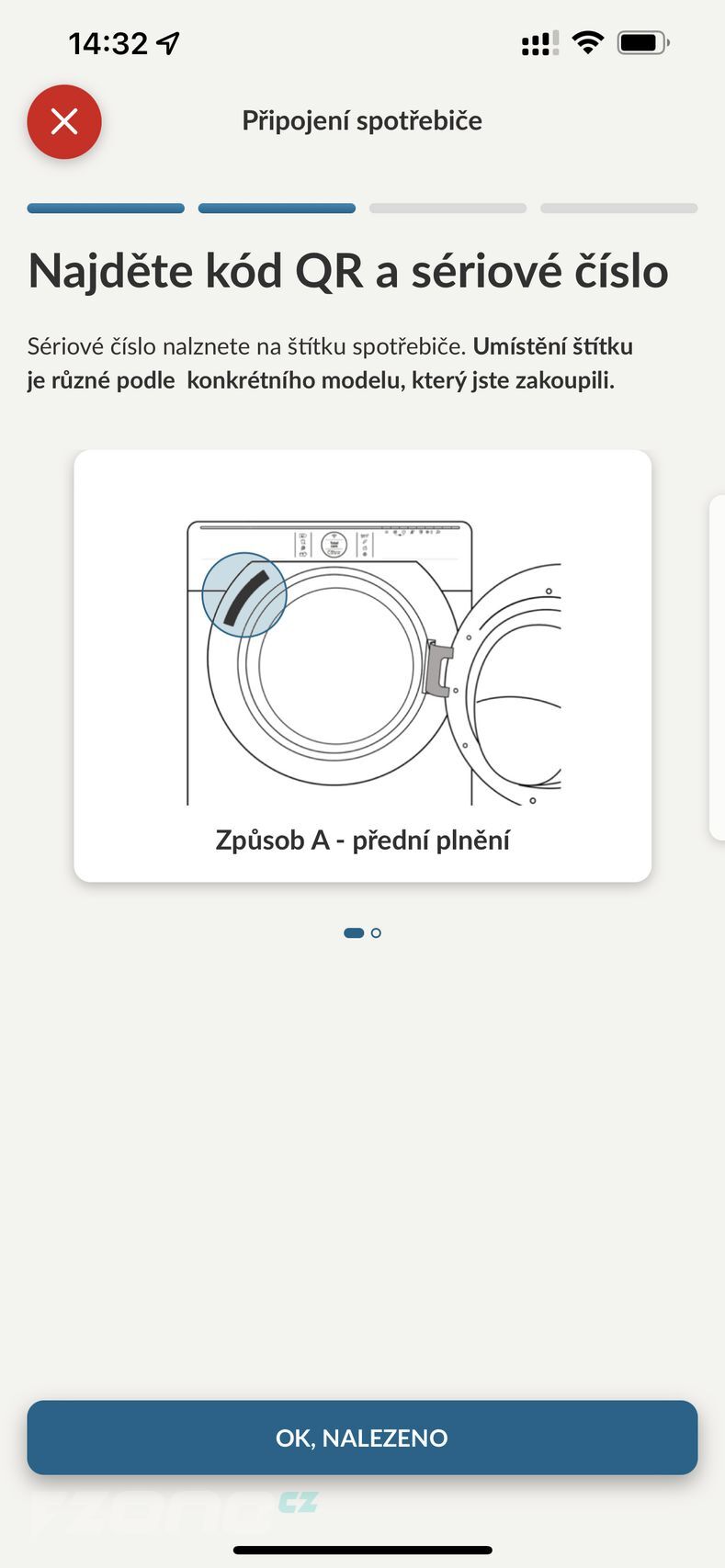Image resolution: width=725 pixels, height=1568 pixels.
Task: Close the appliance connection setup
Action: point(64,121)
